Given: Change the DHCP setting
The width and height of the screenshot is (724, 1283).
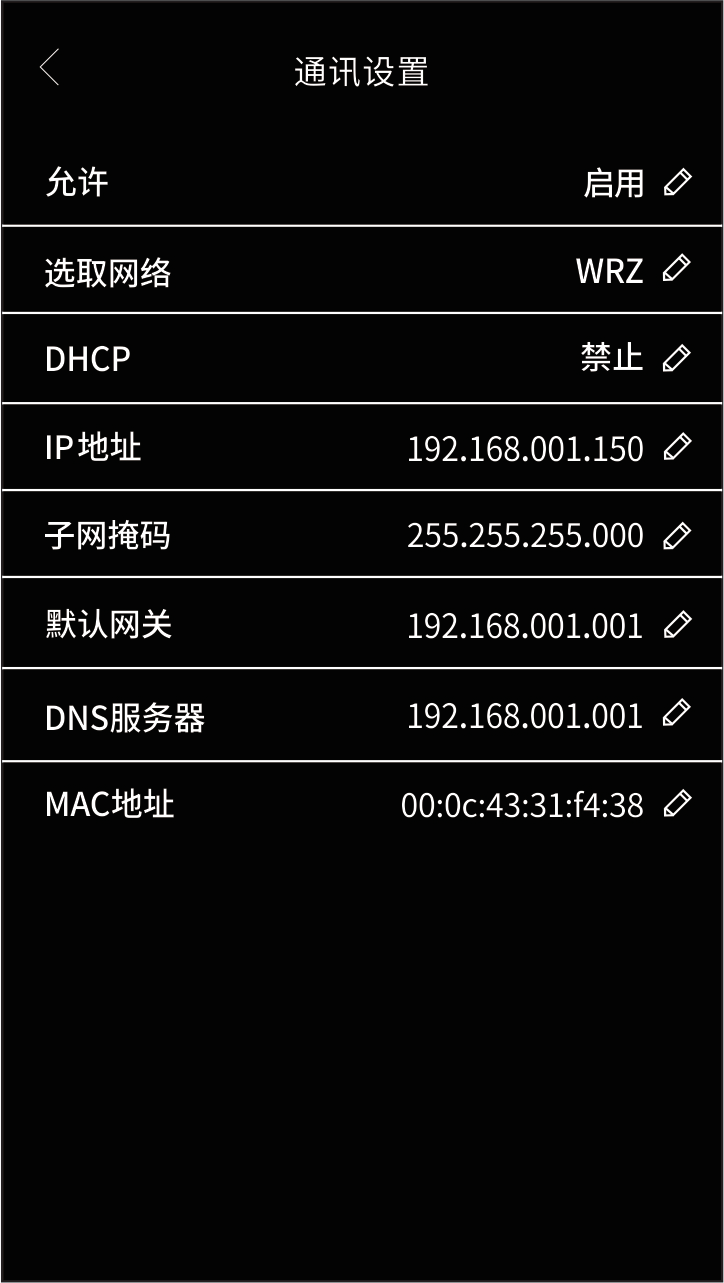Looking at the screenshot, I should [677, 358].
